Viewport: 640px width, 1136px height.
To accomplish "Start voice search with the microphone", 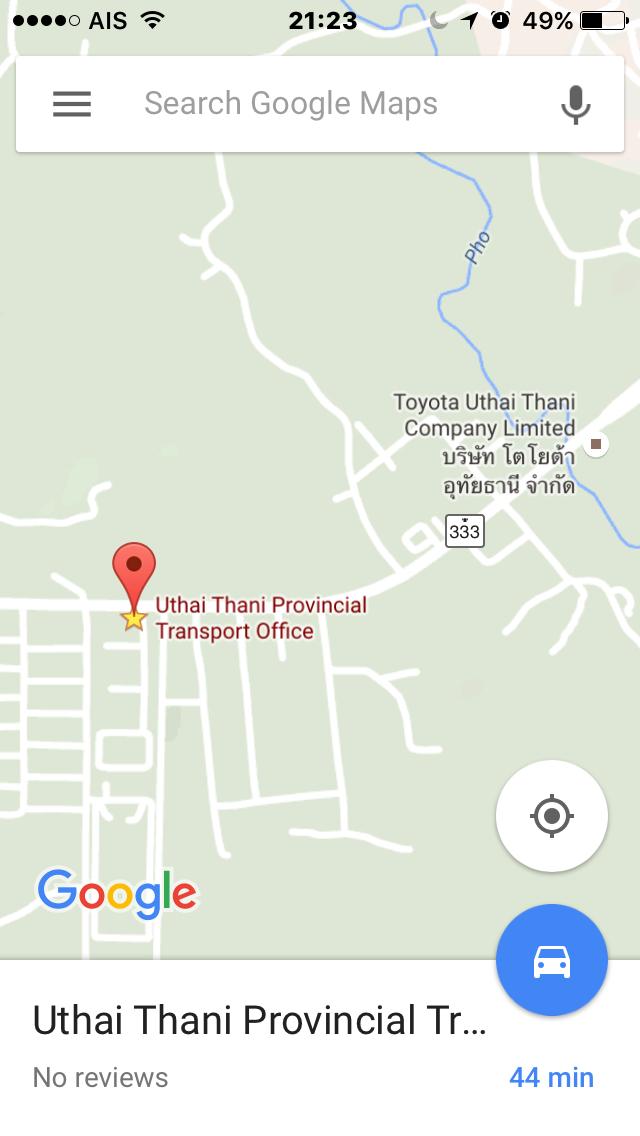I will pos(575,104).
